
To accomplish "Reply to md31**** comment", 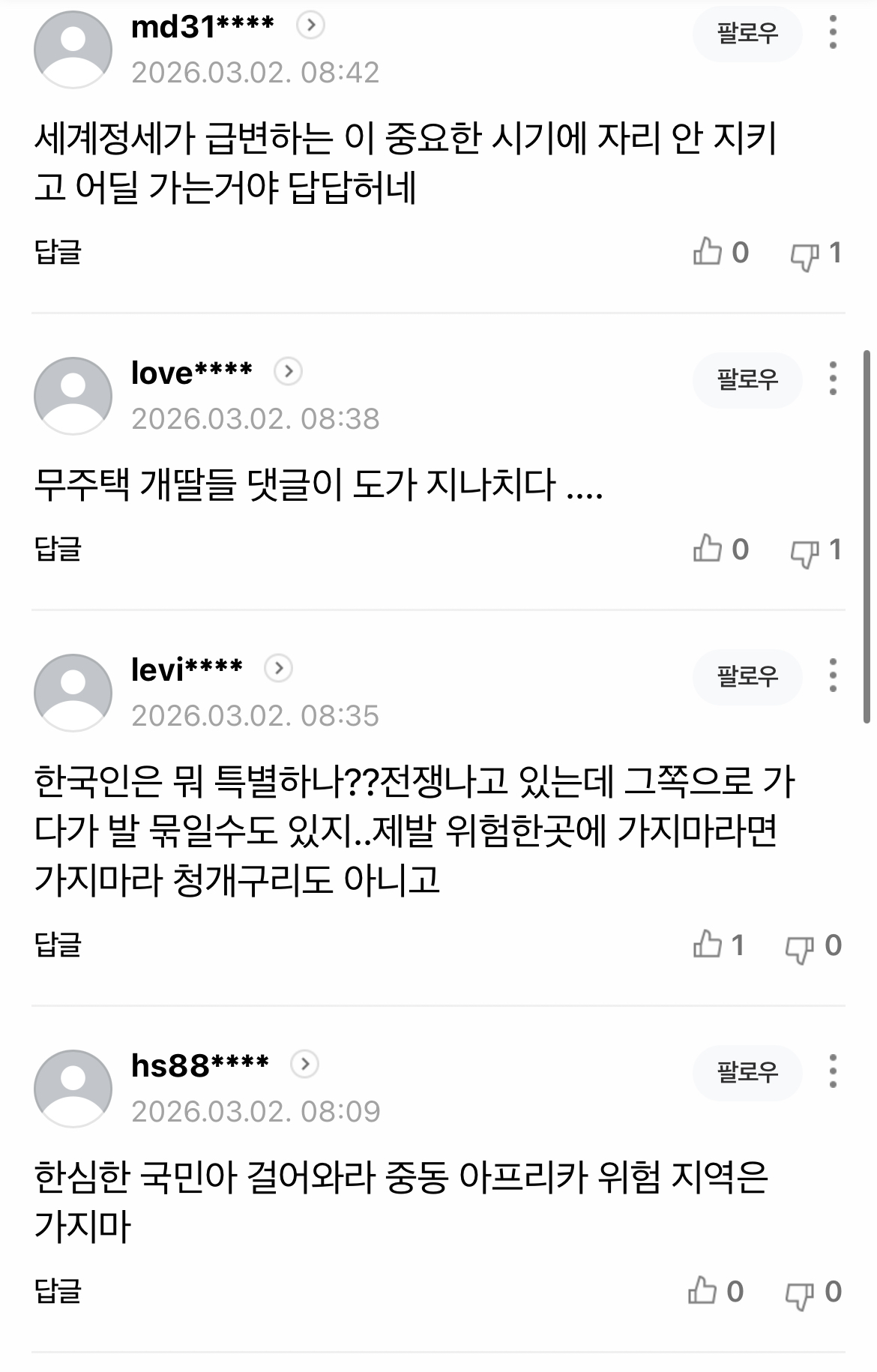I will pyautogui.click(x=58, y=252).
